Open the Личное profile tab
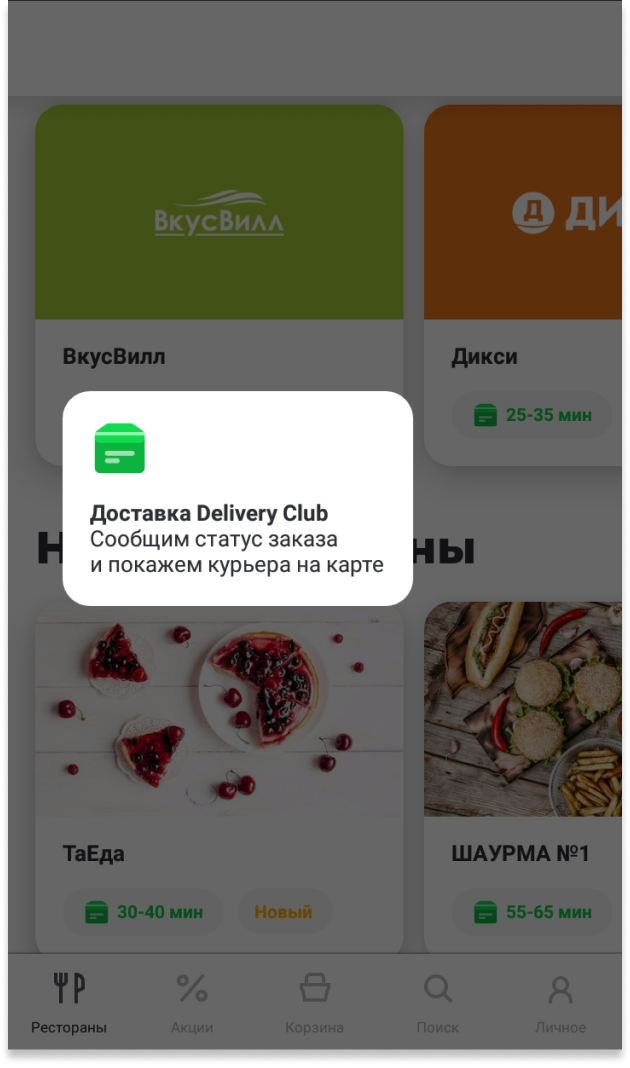The width and height of the screenshot is (630, 1068). point(561,1003)
